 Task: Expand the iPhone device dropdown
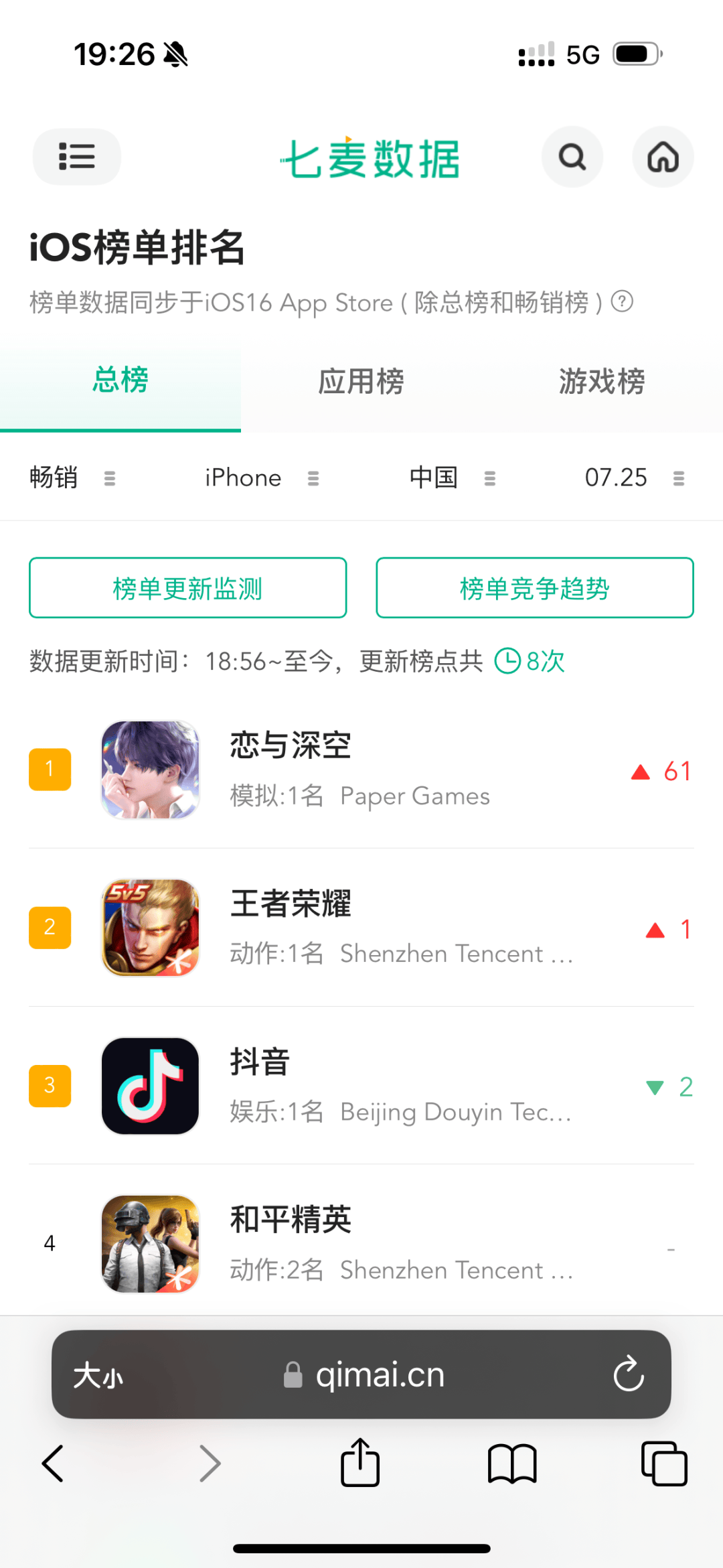coord(261,478)
